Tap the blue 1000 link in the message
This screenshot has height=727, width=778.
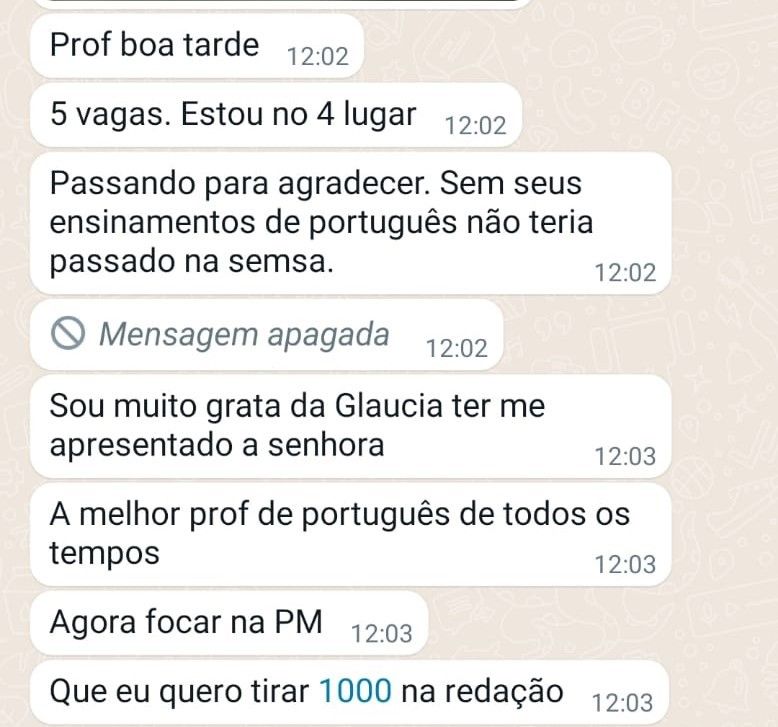[355, 691]
